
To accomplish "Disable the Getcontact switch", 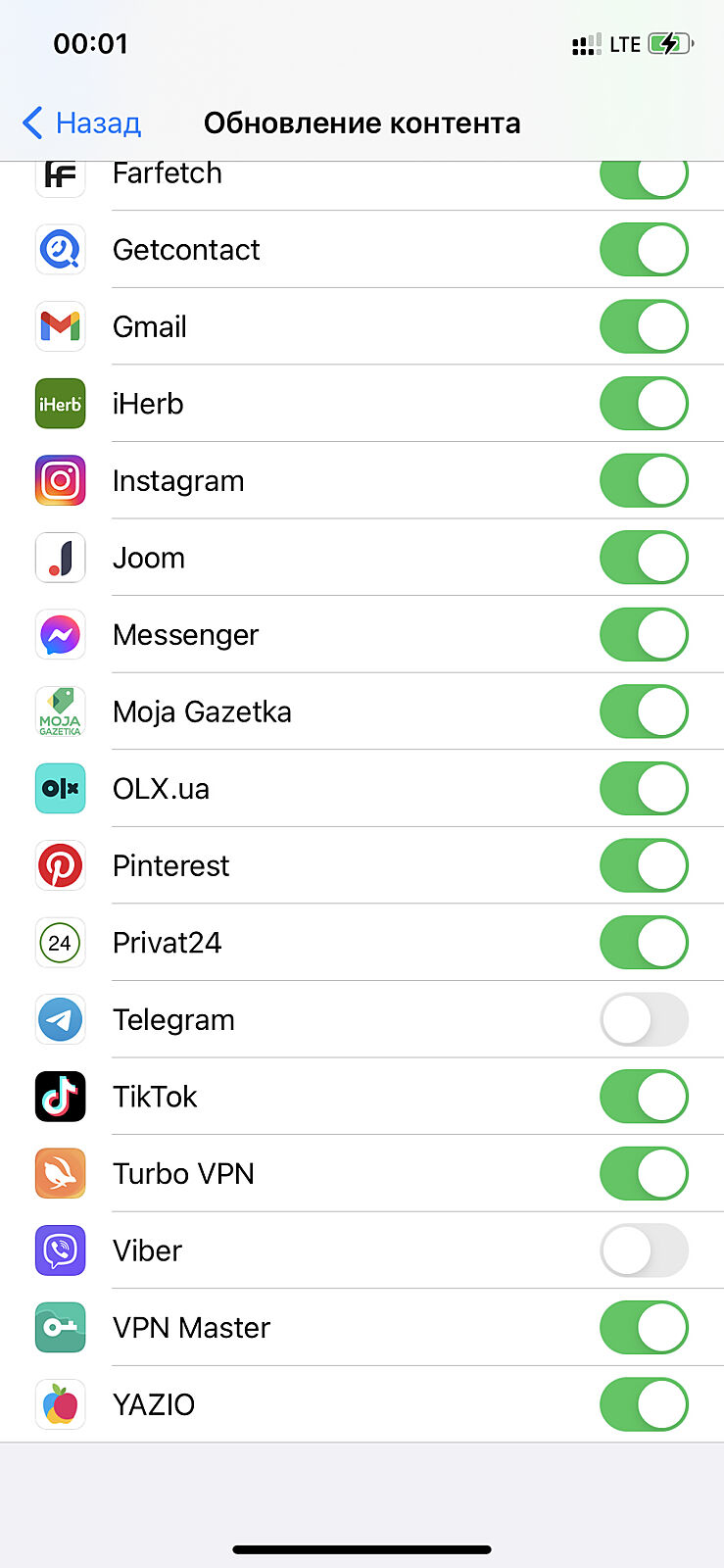I will click(644, 250).
